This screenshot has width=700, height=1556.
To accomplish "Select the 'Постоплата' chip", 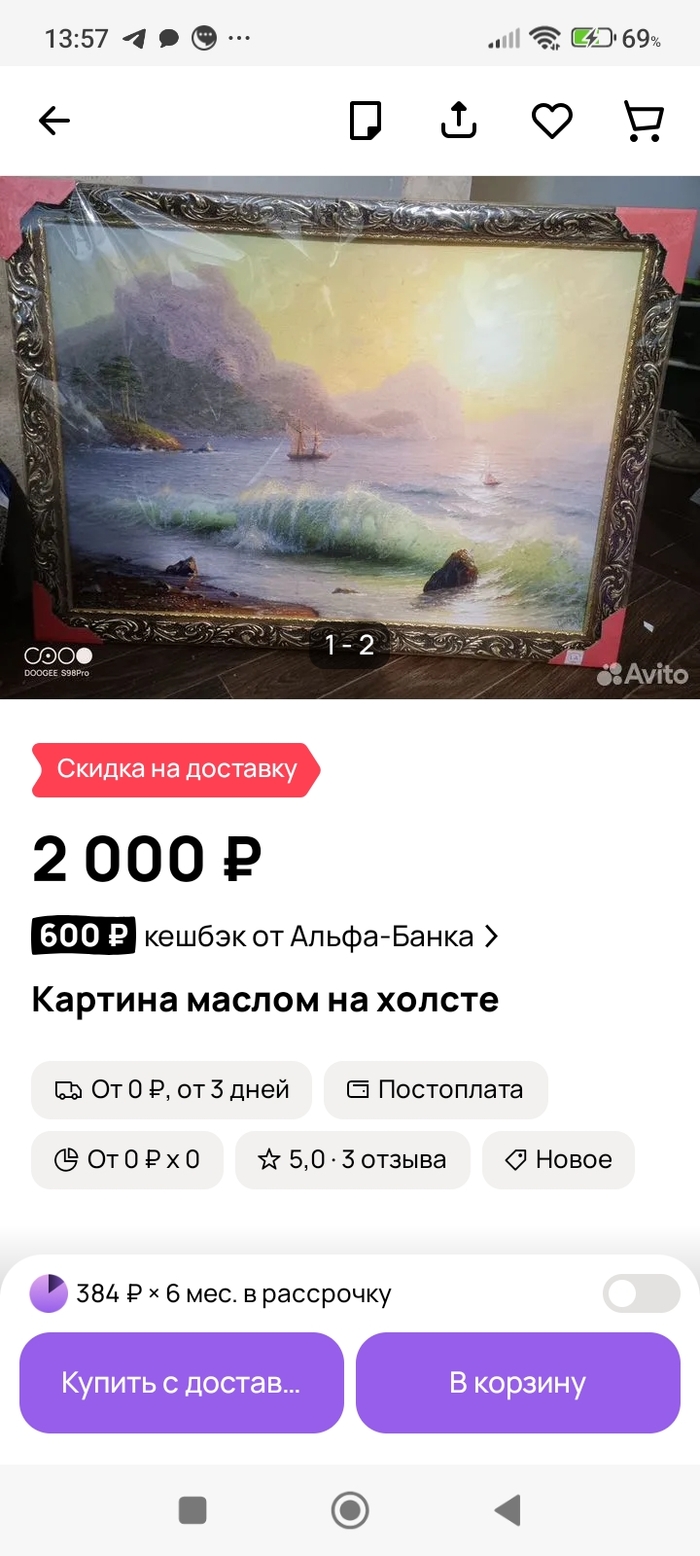I will coord(435,1090).
